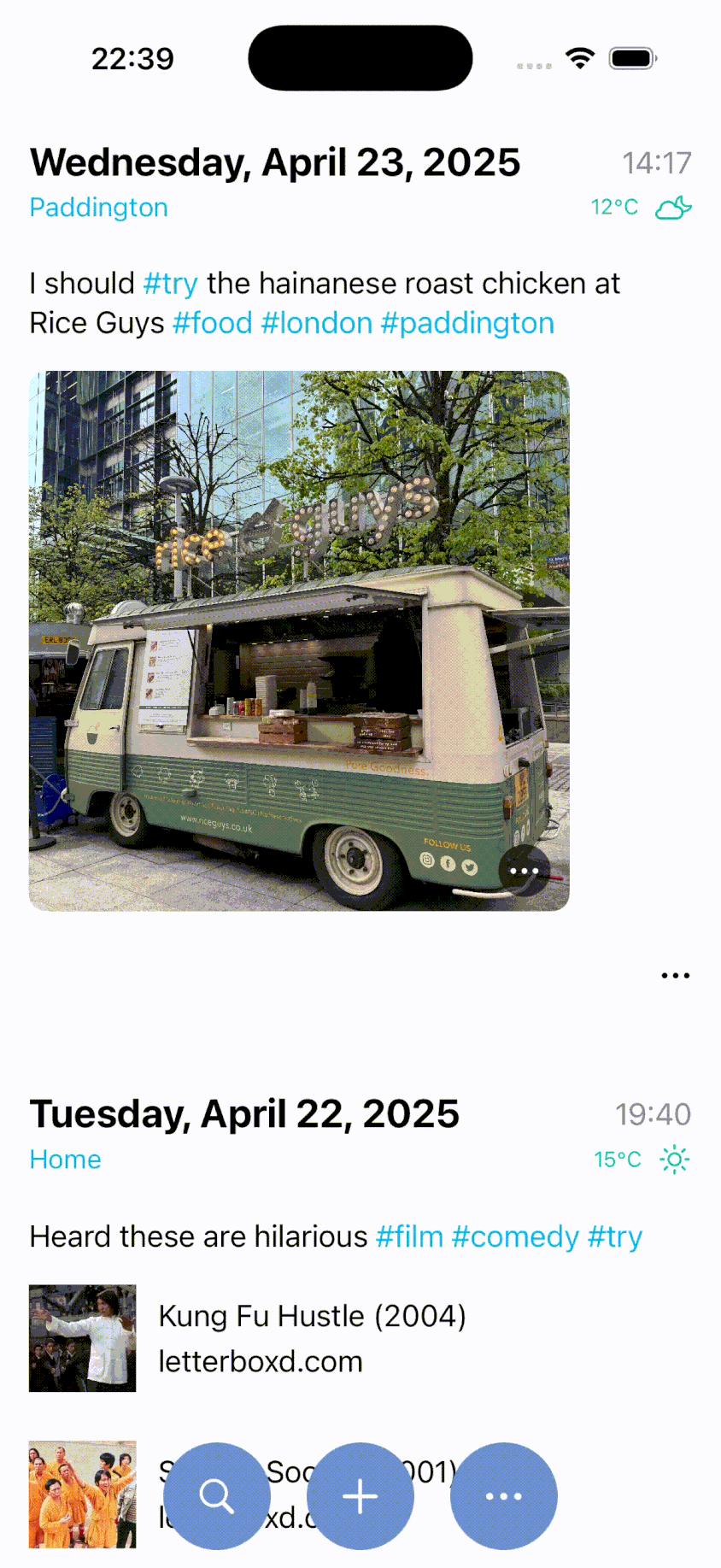Screen dimensions: 721x1568
Task: Tap the Wi-Fi icon in the status bar
Action: [579, 57]
